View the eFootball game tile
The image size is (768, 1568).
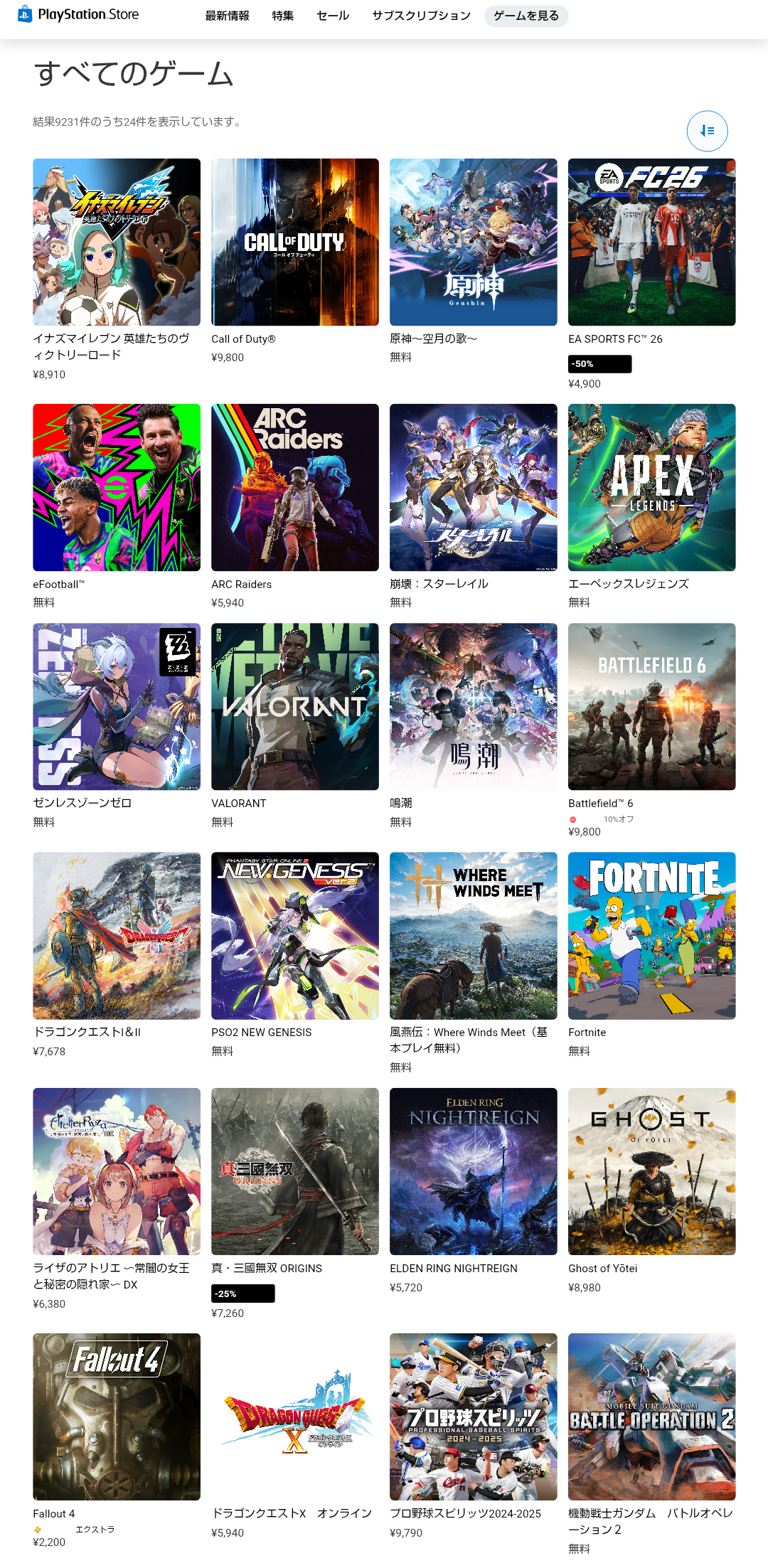pos(117,487)
